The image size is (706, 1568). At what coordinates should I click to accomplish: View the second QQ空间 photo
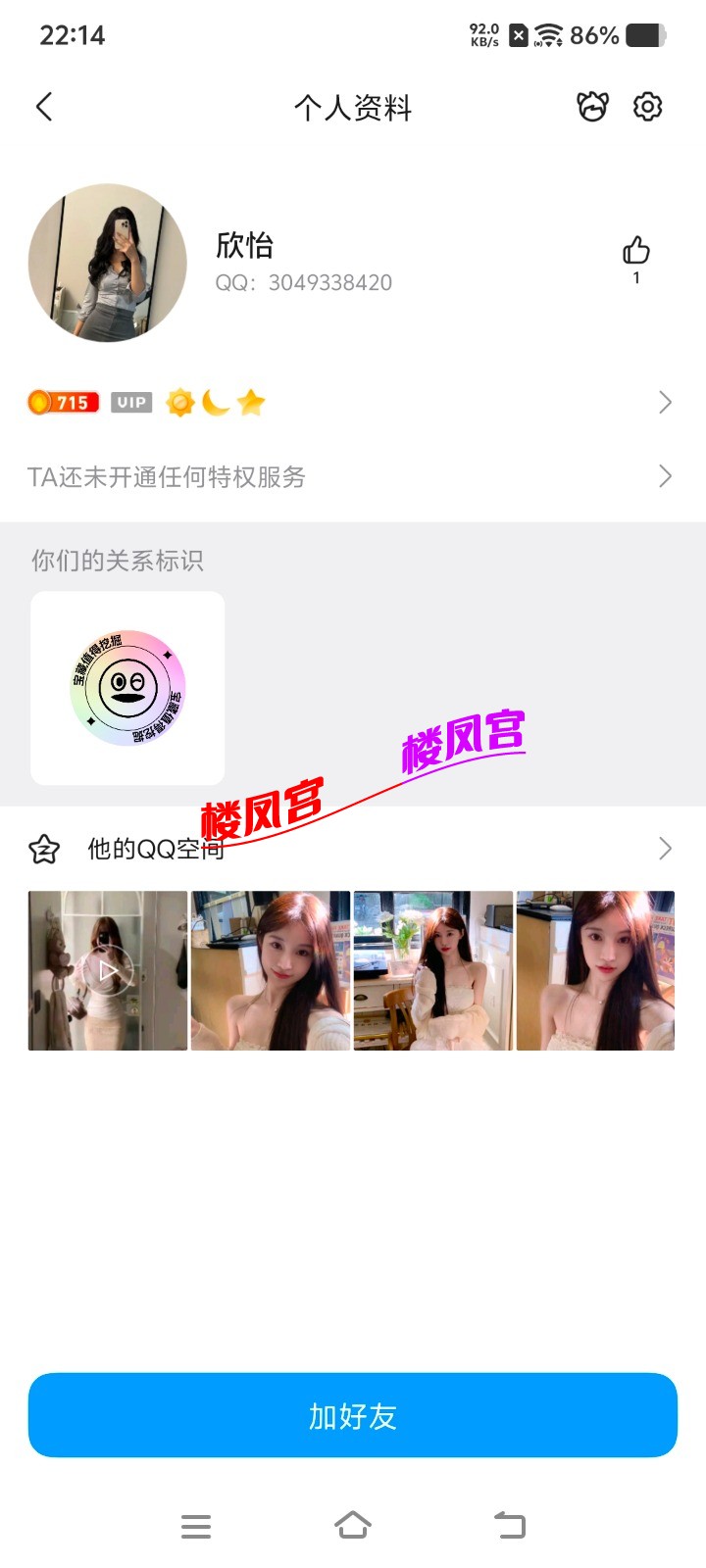(x=271, y=970)
